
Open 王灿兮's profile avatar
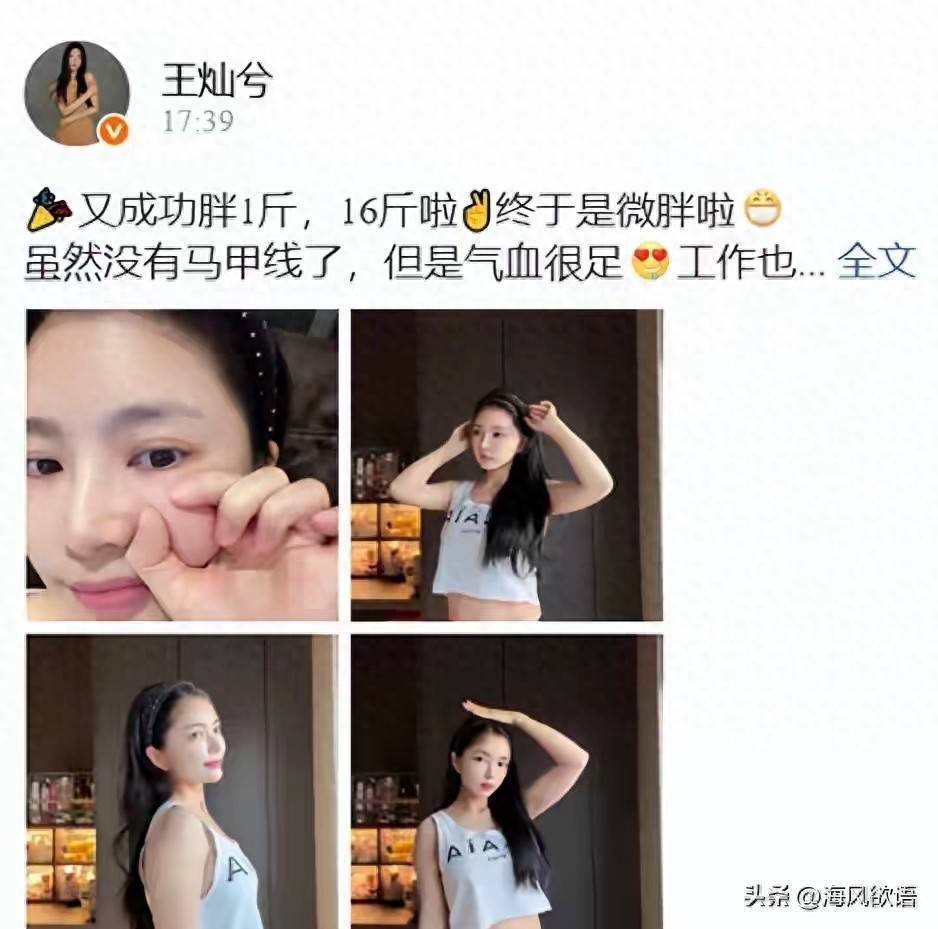(x=77, y=93)
